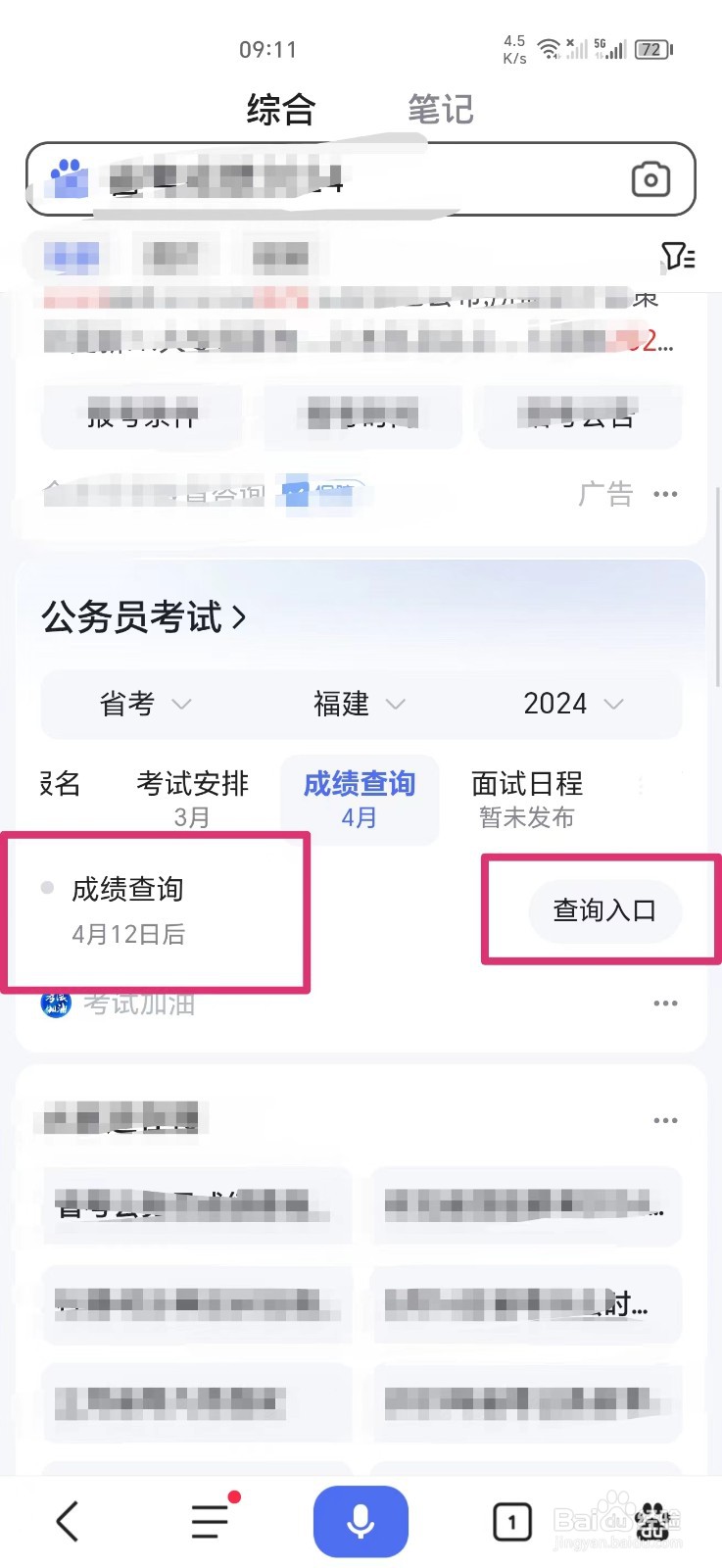Open the ellipsis next to 广告 label
This screenshot has height=1568, width=722.
click(x=666, y=494)
